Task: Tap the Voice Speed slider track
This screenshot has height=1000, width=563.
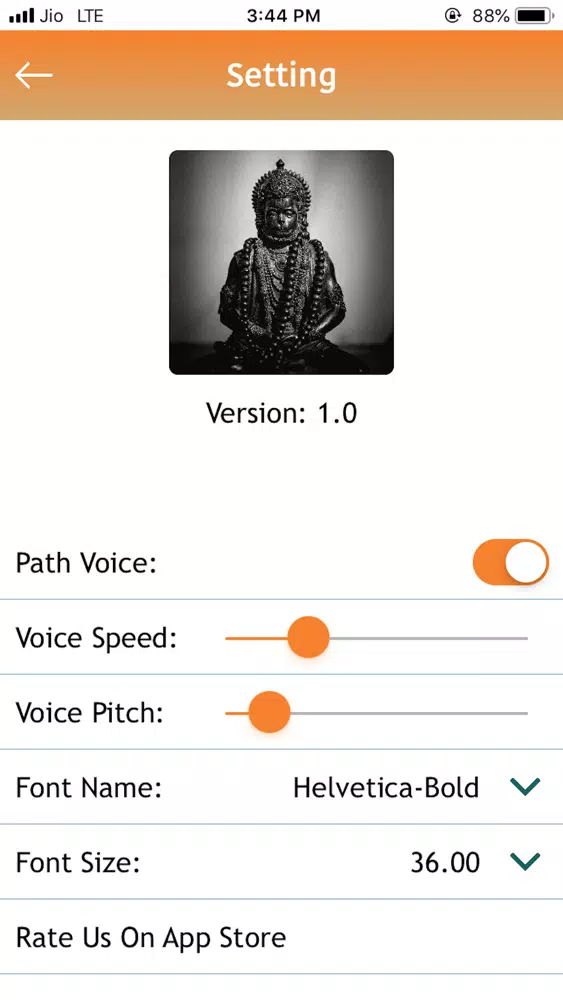Action: point(376,637)
